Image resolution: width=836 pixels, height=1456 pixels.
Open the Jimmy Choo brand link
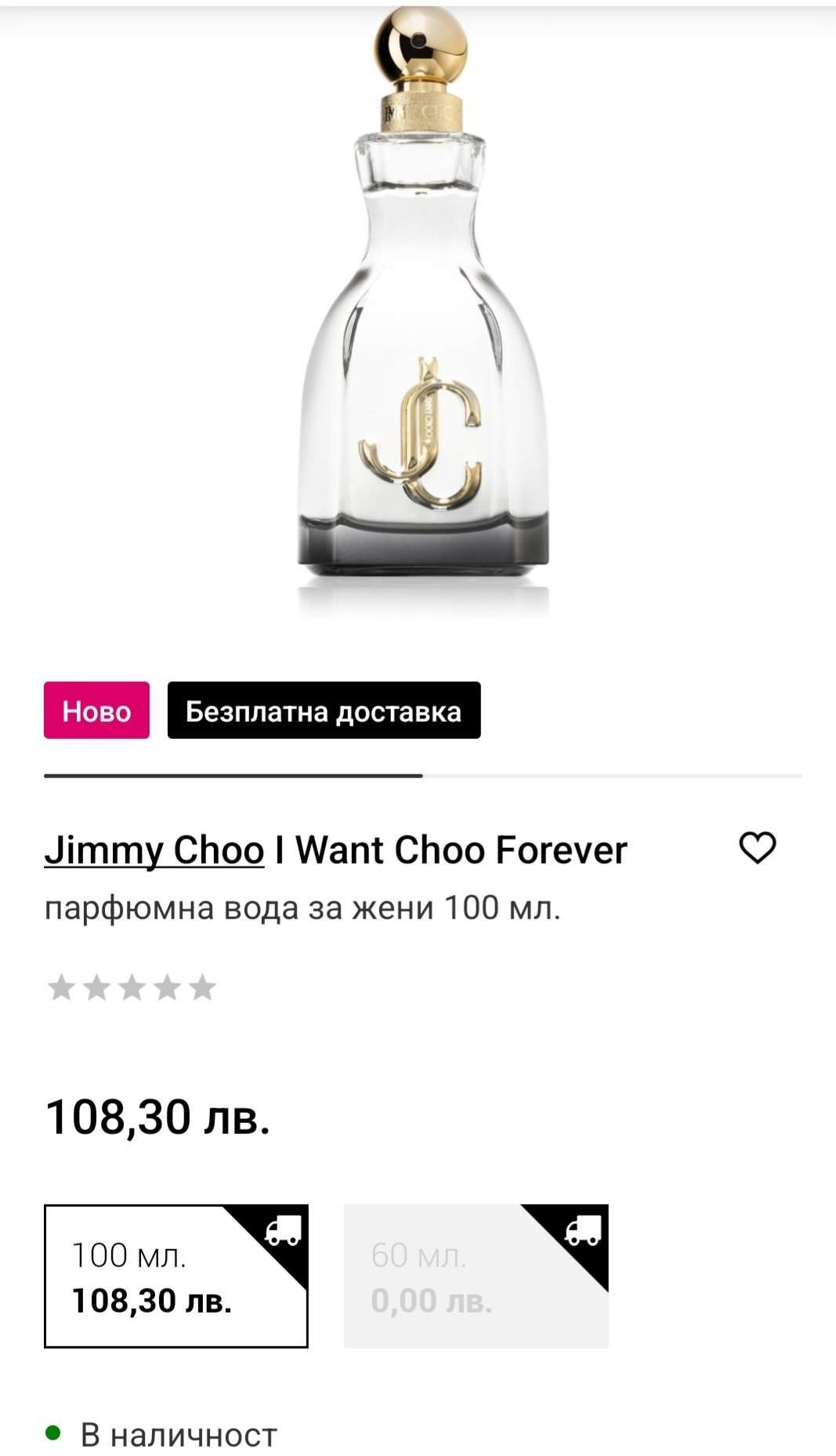point(154,850)
